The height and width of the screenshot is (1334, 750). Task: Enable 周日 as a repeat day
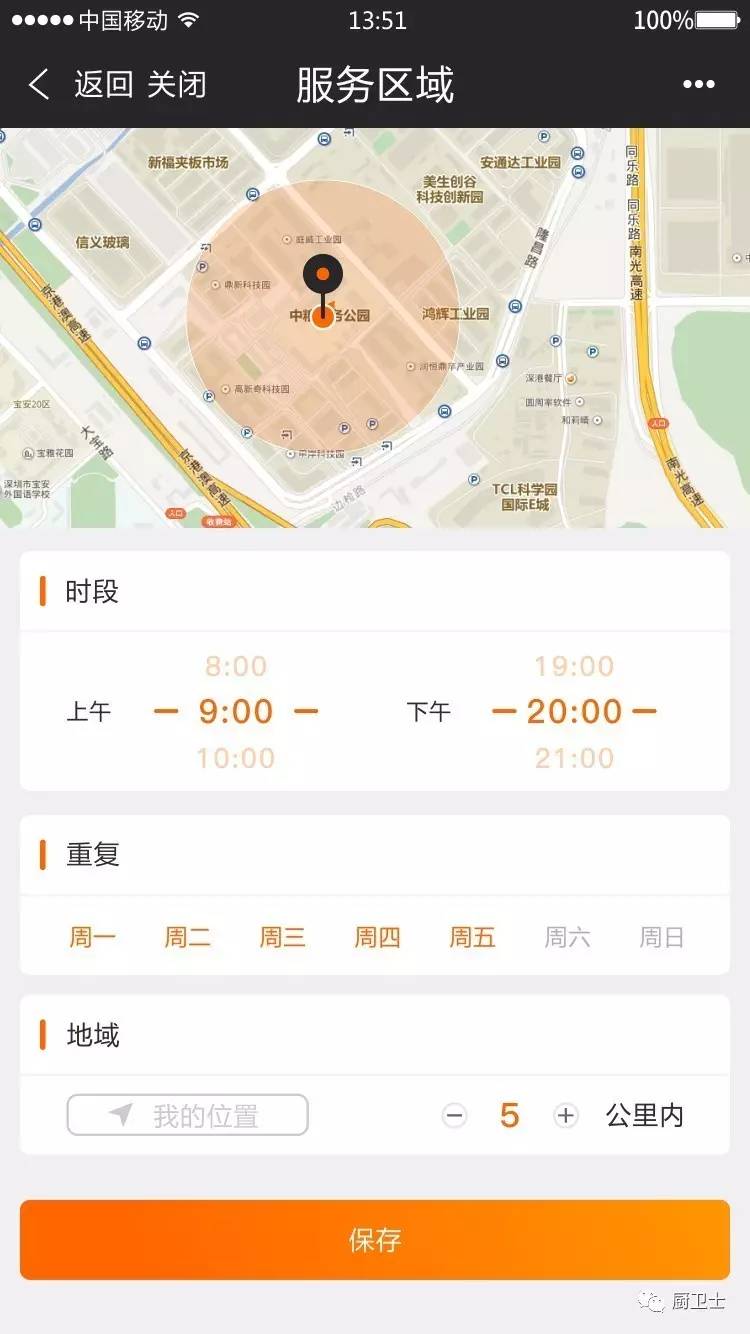click(662, 937)
